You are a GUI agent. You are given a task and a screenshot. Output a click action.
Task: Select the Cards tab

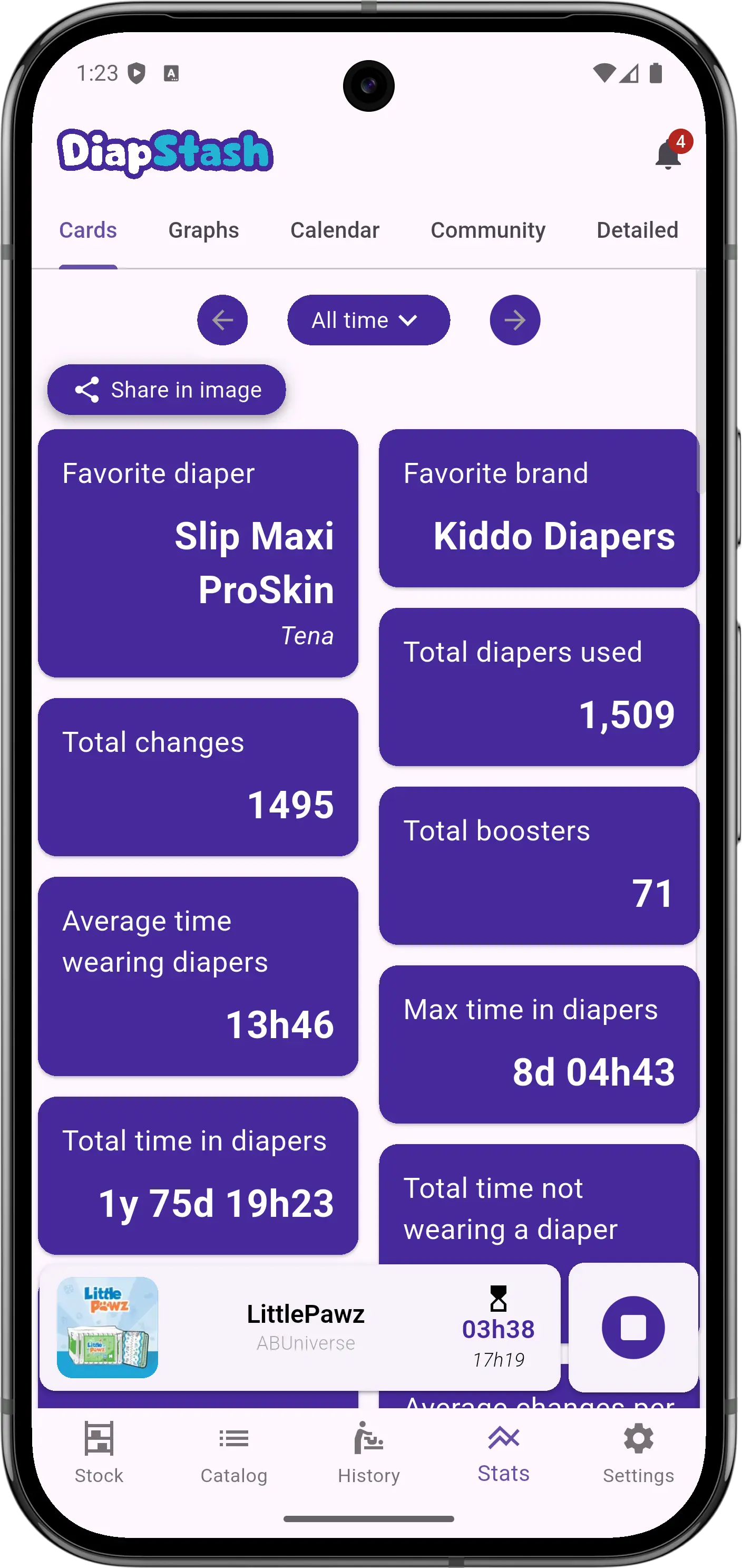point(88,231)
